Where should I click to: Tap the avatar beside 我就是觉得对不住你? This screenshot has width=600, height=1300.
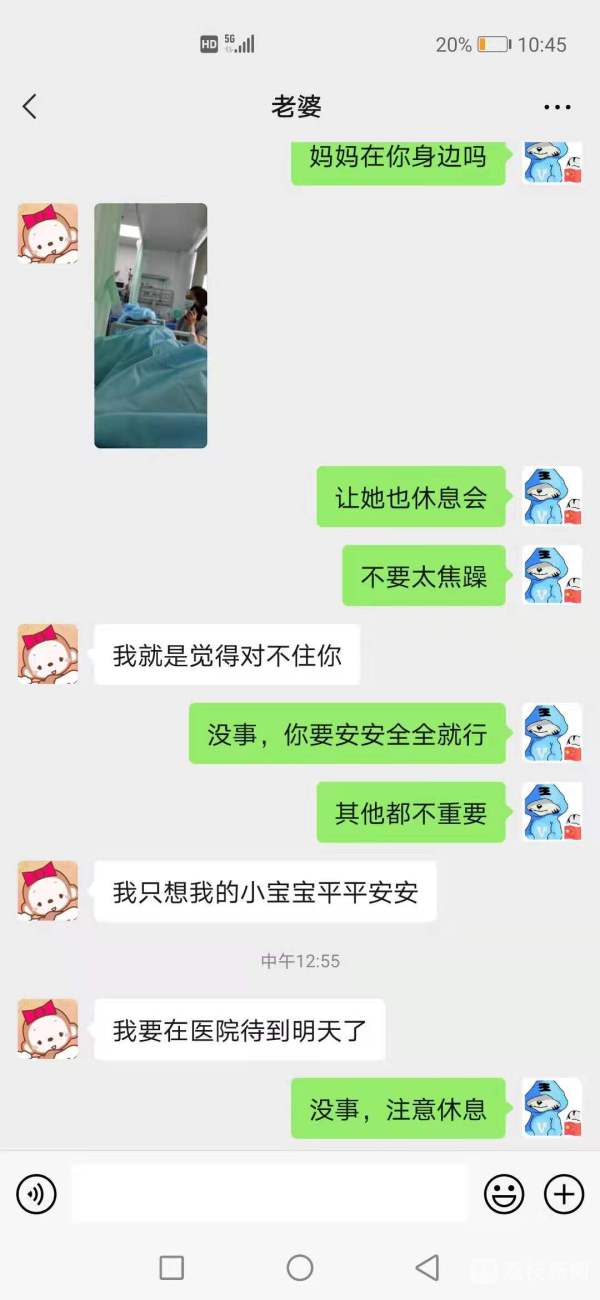point(48,655)
